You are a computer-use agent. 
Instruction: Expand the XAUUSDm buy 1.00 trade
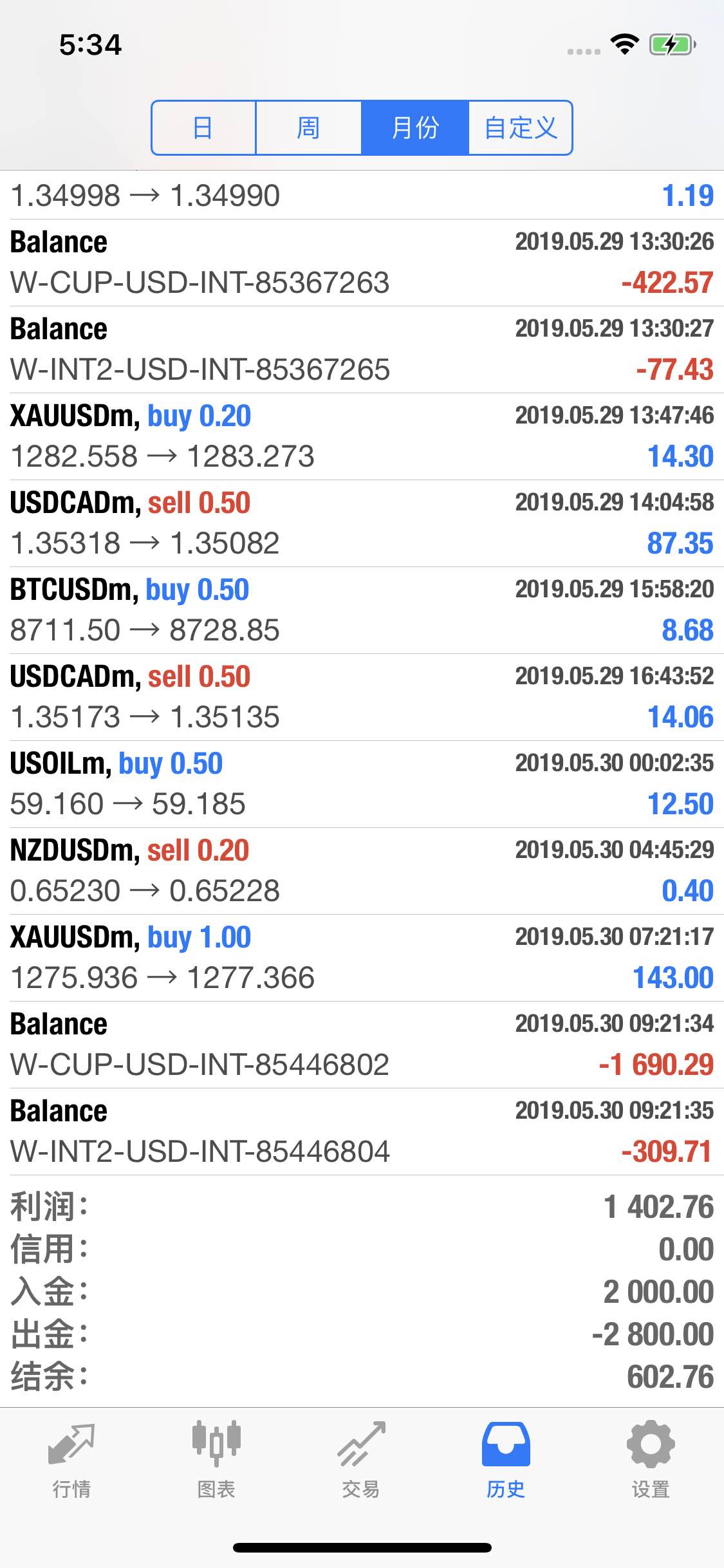pyautogui.click(x=362, y=958)
